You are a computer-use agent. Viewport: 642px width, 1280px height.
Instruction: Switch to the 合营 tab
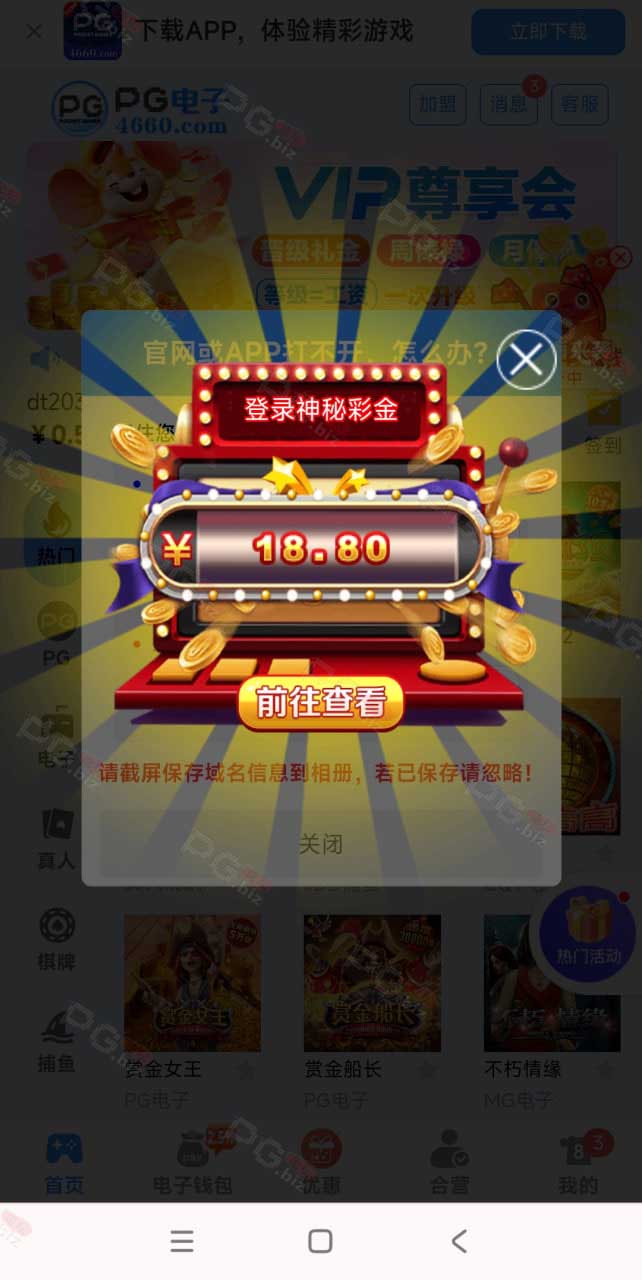tap(449, 1165)
